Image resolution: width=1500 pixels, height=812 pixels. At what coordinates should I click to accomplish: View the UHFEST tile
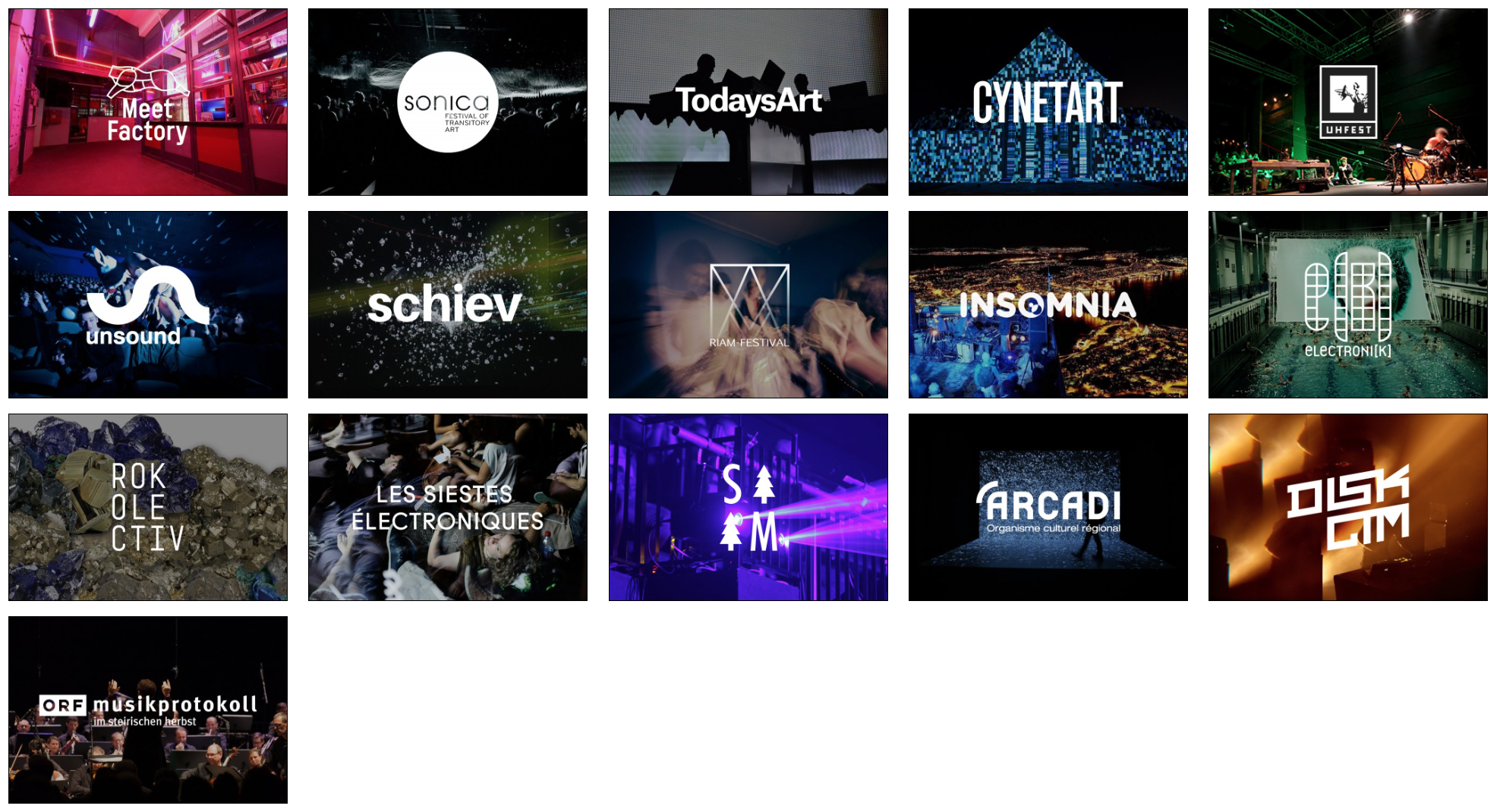(x=1347, y=102)
